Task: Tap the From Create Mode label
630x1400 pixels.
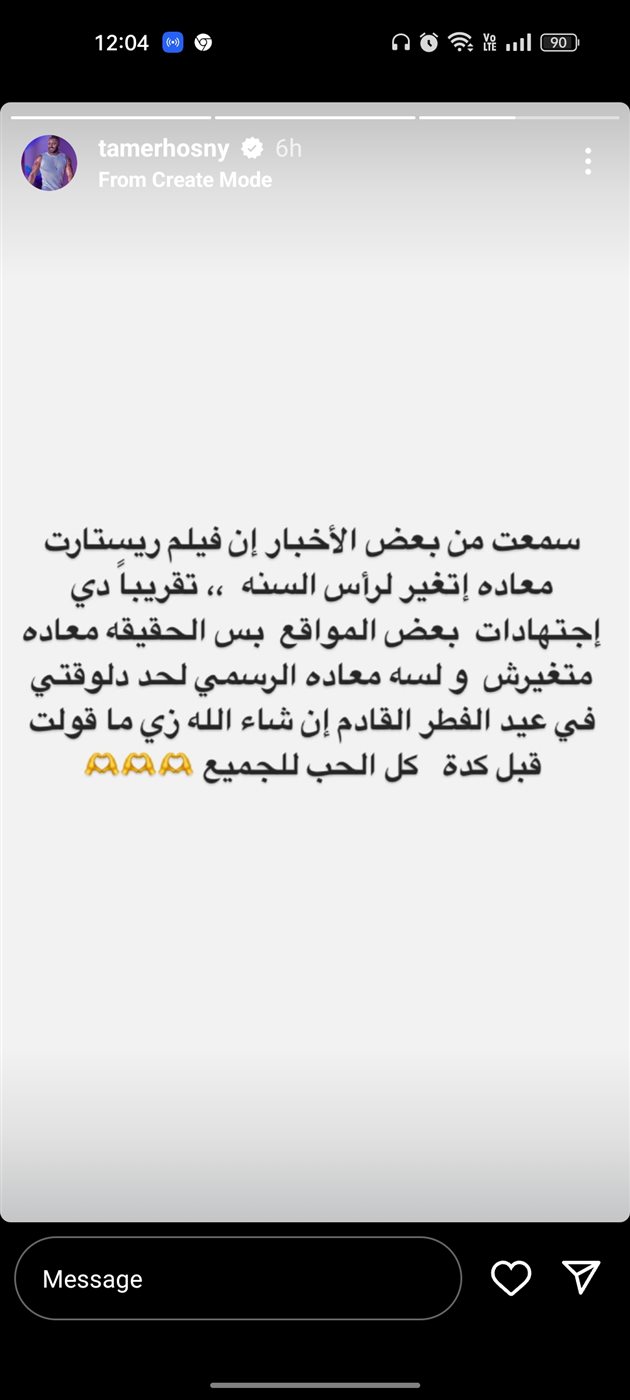Action: [185, 180]
